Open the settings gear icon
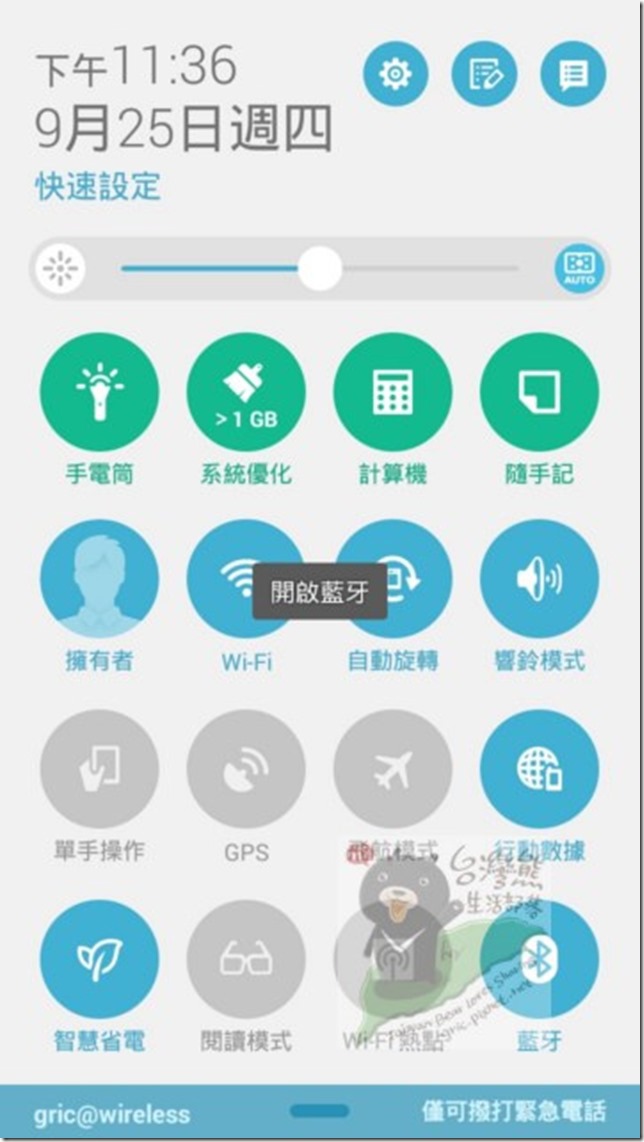644x1142 pixels. point(396,74)
